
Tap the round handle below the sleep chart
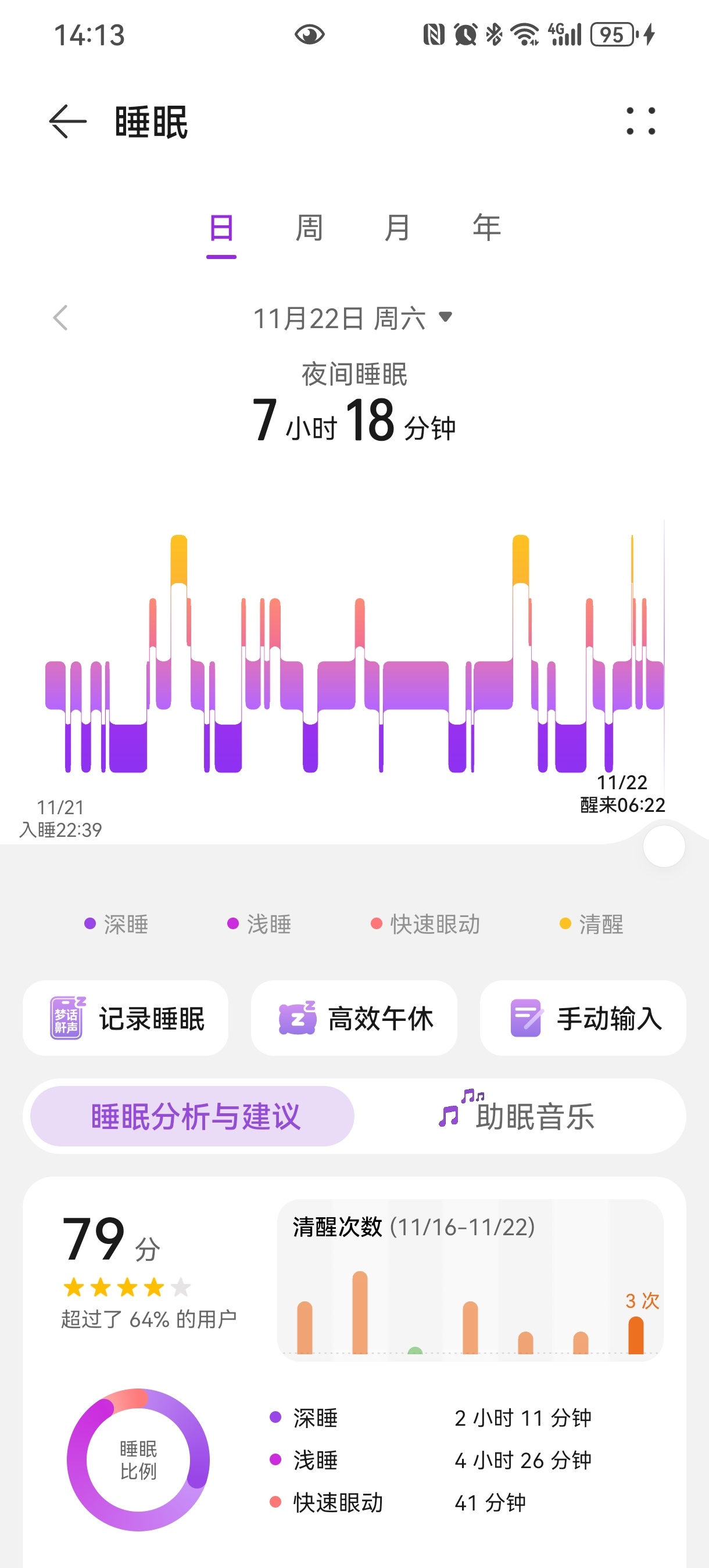[664, 846]
